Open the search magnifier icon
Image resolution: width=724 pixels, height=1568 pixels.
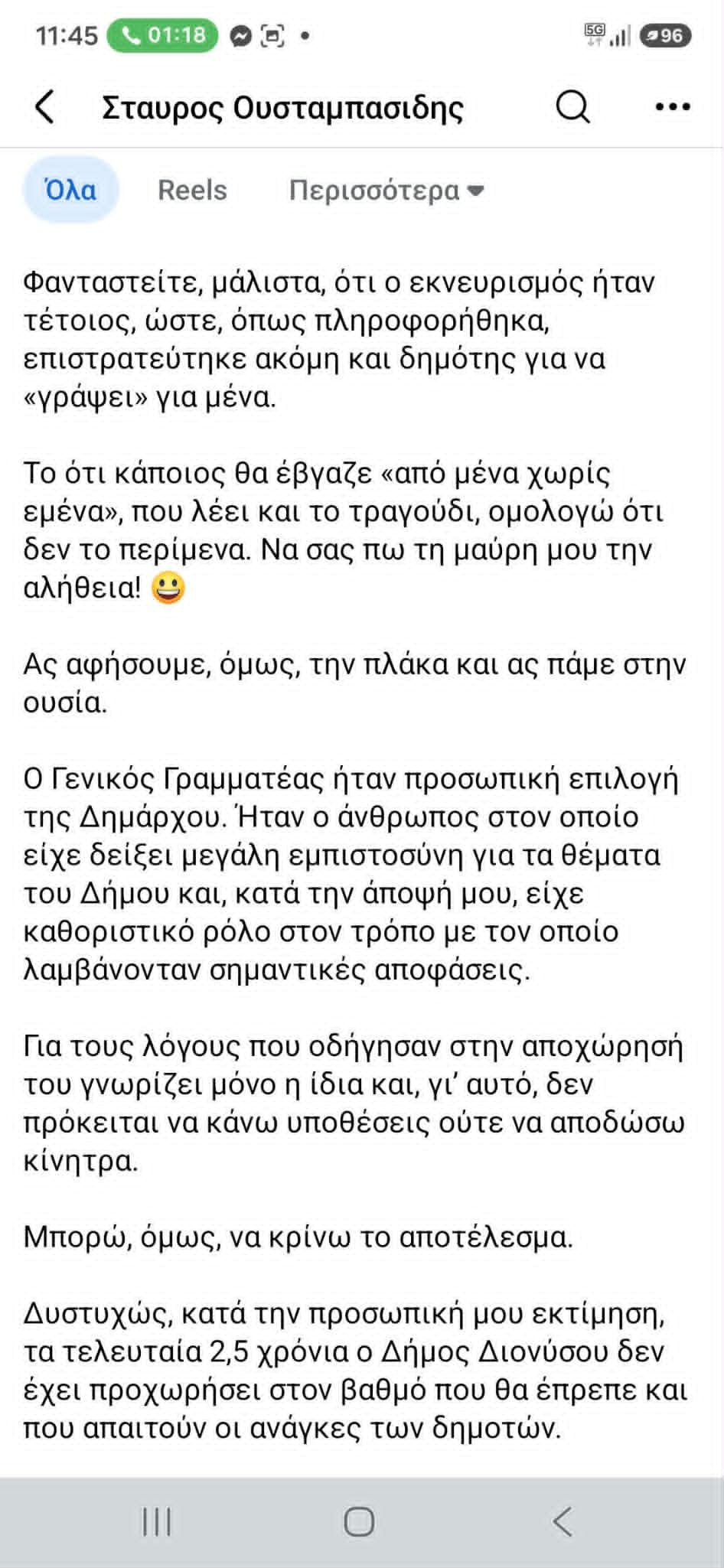click(572, 107)
